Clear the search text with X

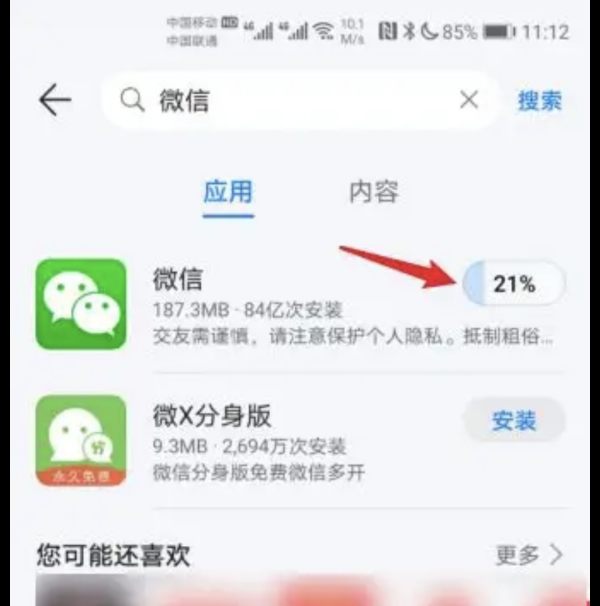coord(468,100)
